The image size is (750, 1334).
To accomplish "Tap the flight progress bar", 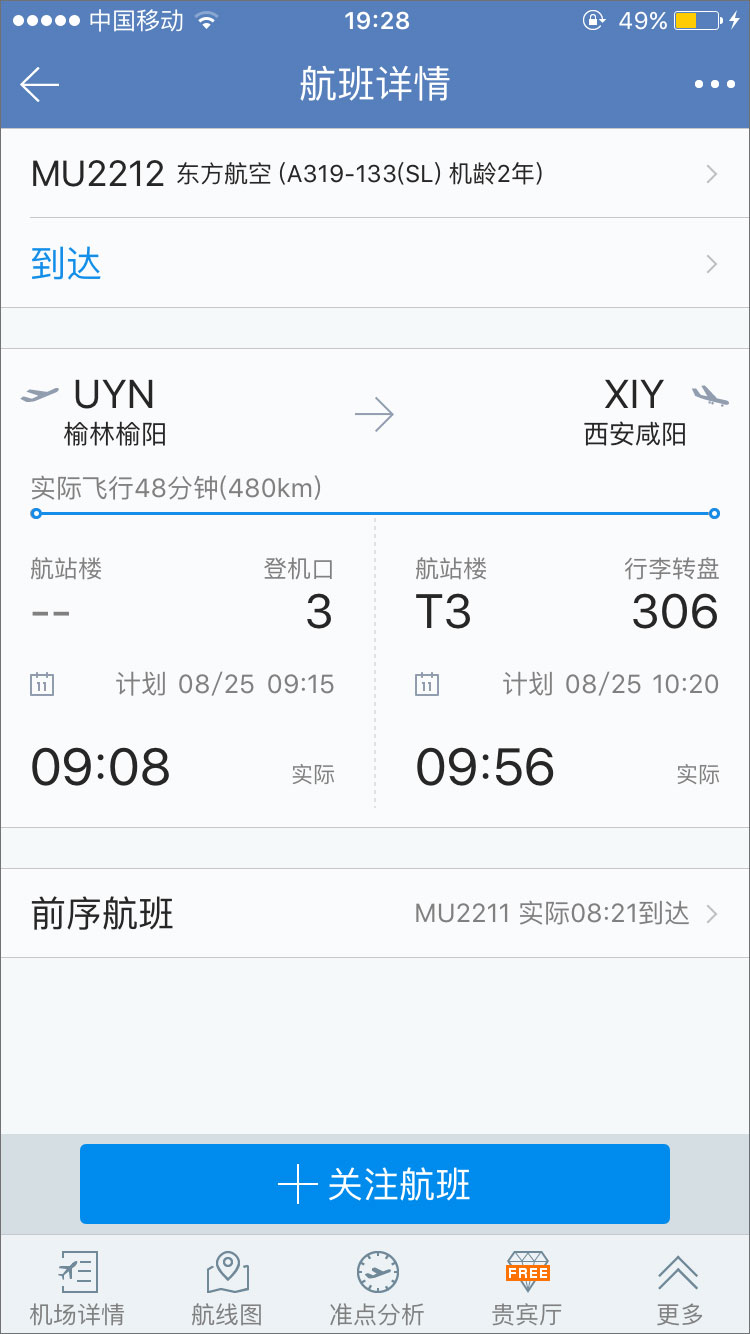I will (375, 513).
